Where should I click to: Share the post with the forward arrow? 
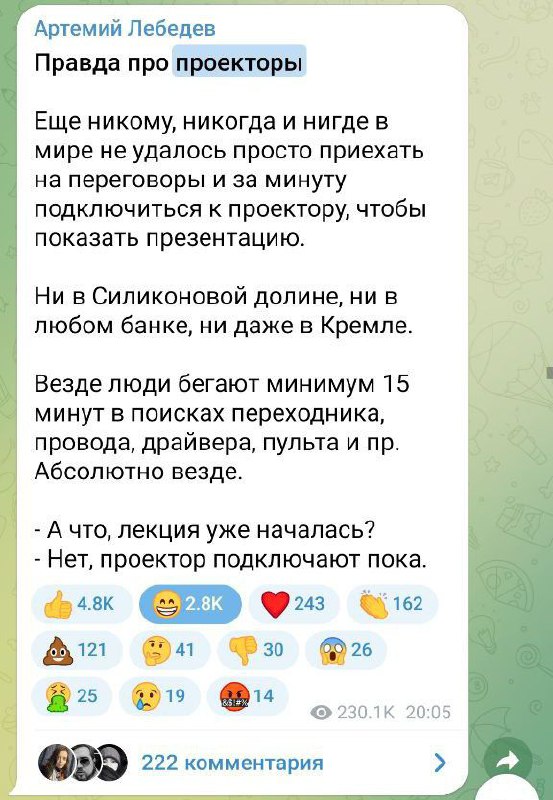(x=508, y=763)
